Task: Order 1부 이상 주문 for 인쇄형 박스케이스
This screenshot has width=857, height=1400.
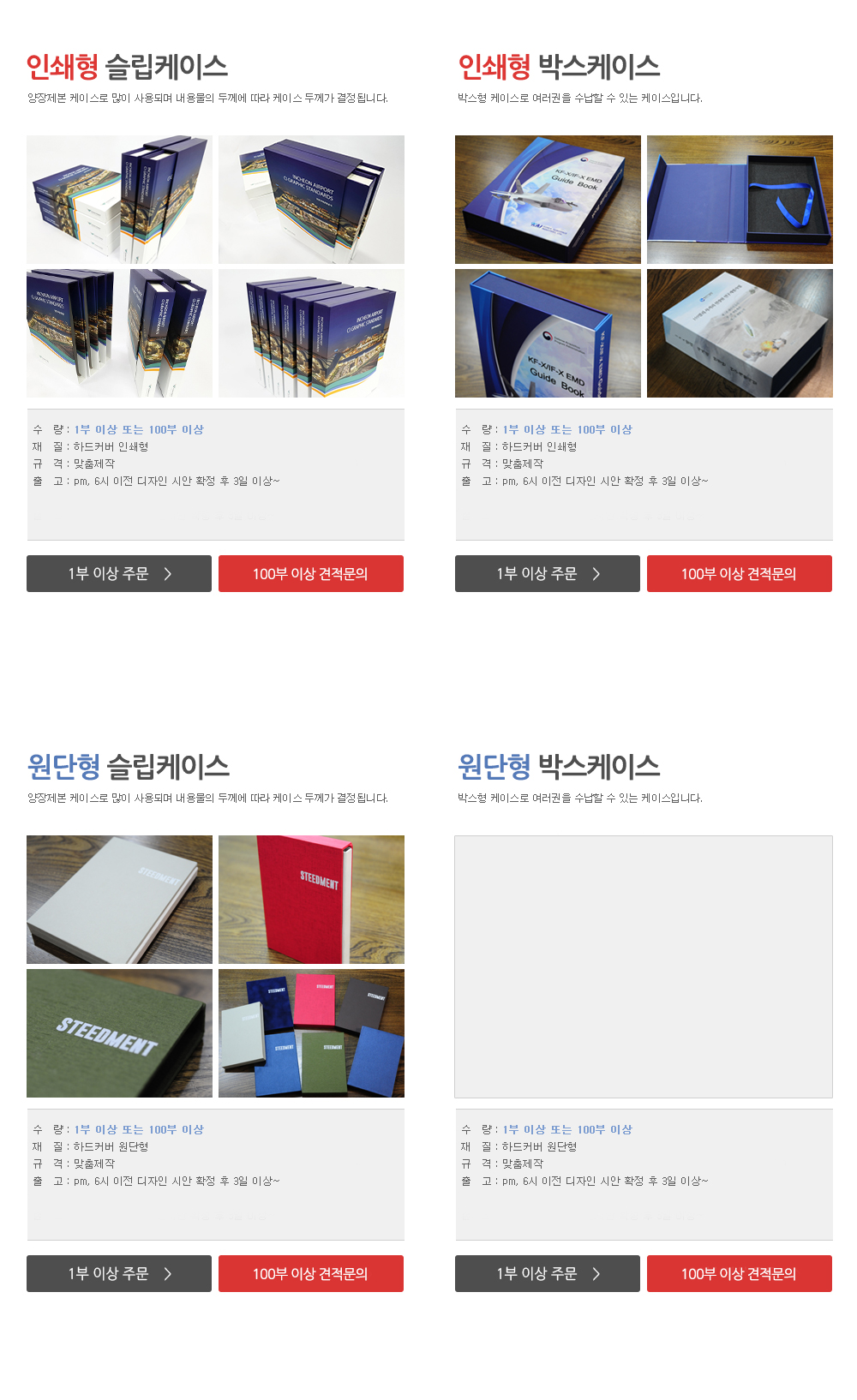Action: (x=548, y=573)
